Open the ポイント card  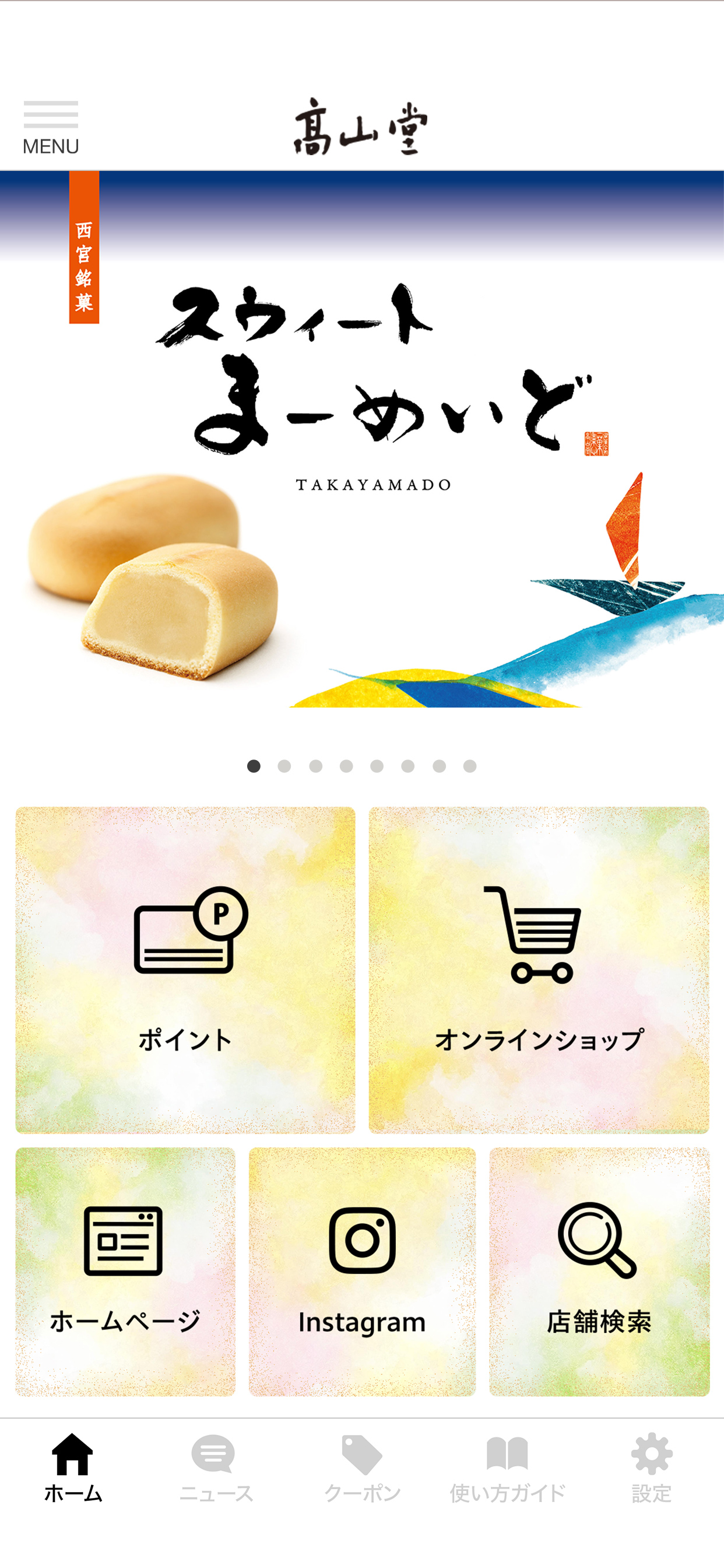[x=185, y=970]
